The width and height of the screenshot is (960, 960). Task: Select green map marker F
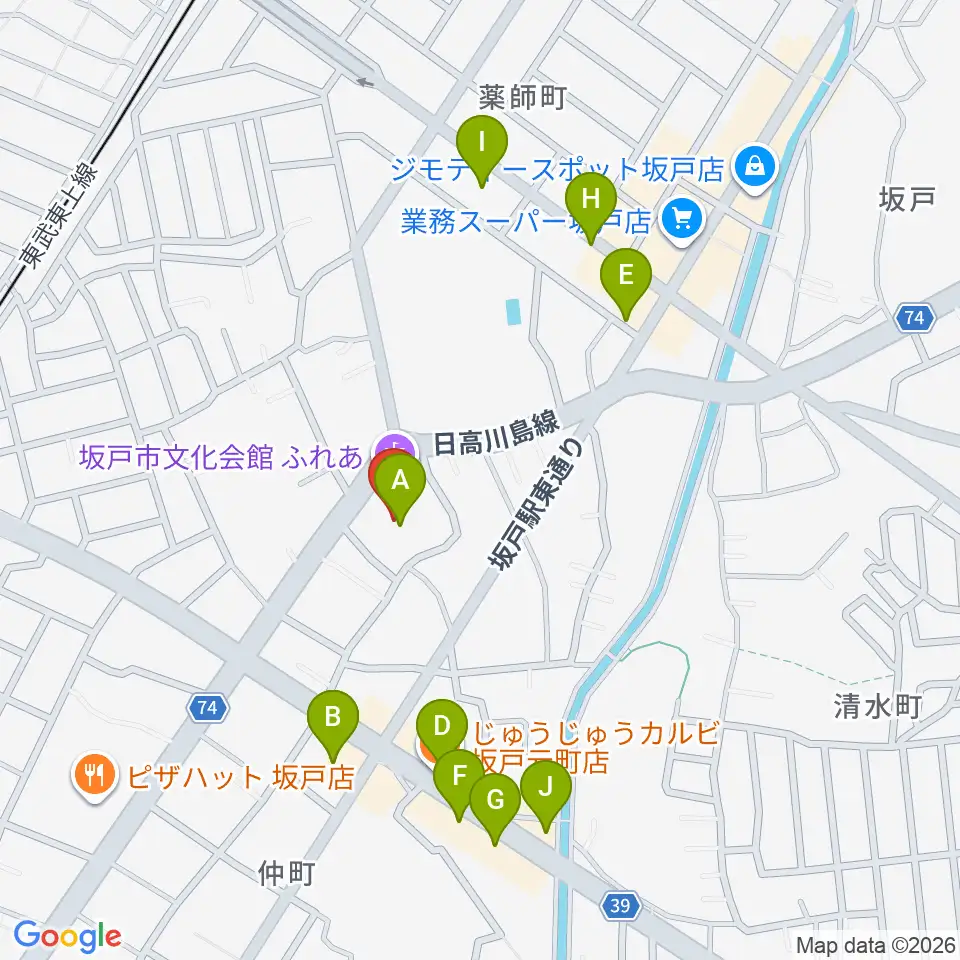point(459,785)
